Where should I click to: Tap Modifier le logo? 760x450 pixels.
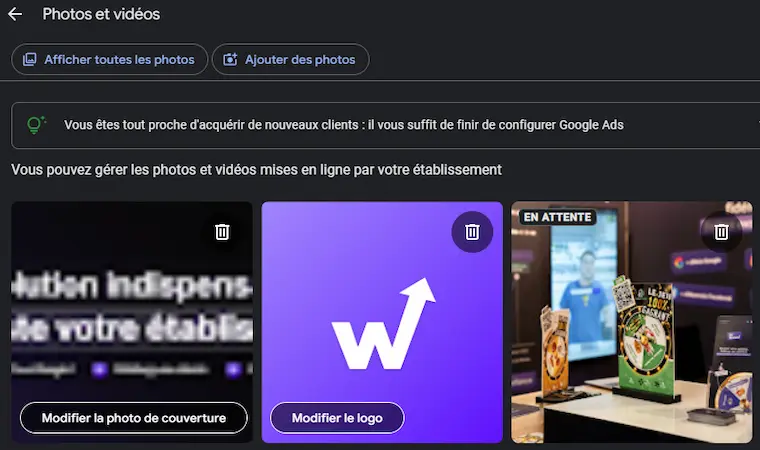click(x=337, y=417)
